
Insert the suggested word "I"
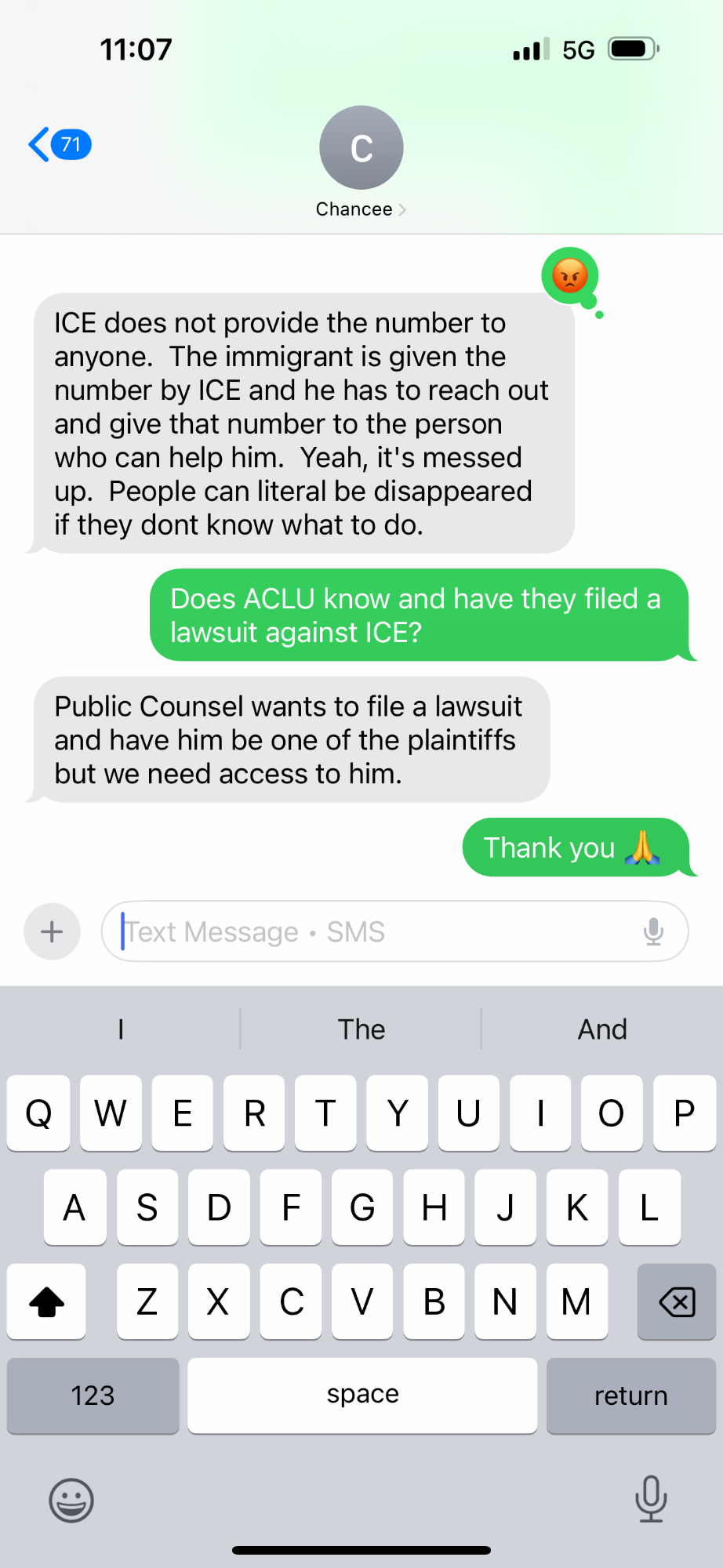pyautogui.click(x=121, y=1029)
